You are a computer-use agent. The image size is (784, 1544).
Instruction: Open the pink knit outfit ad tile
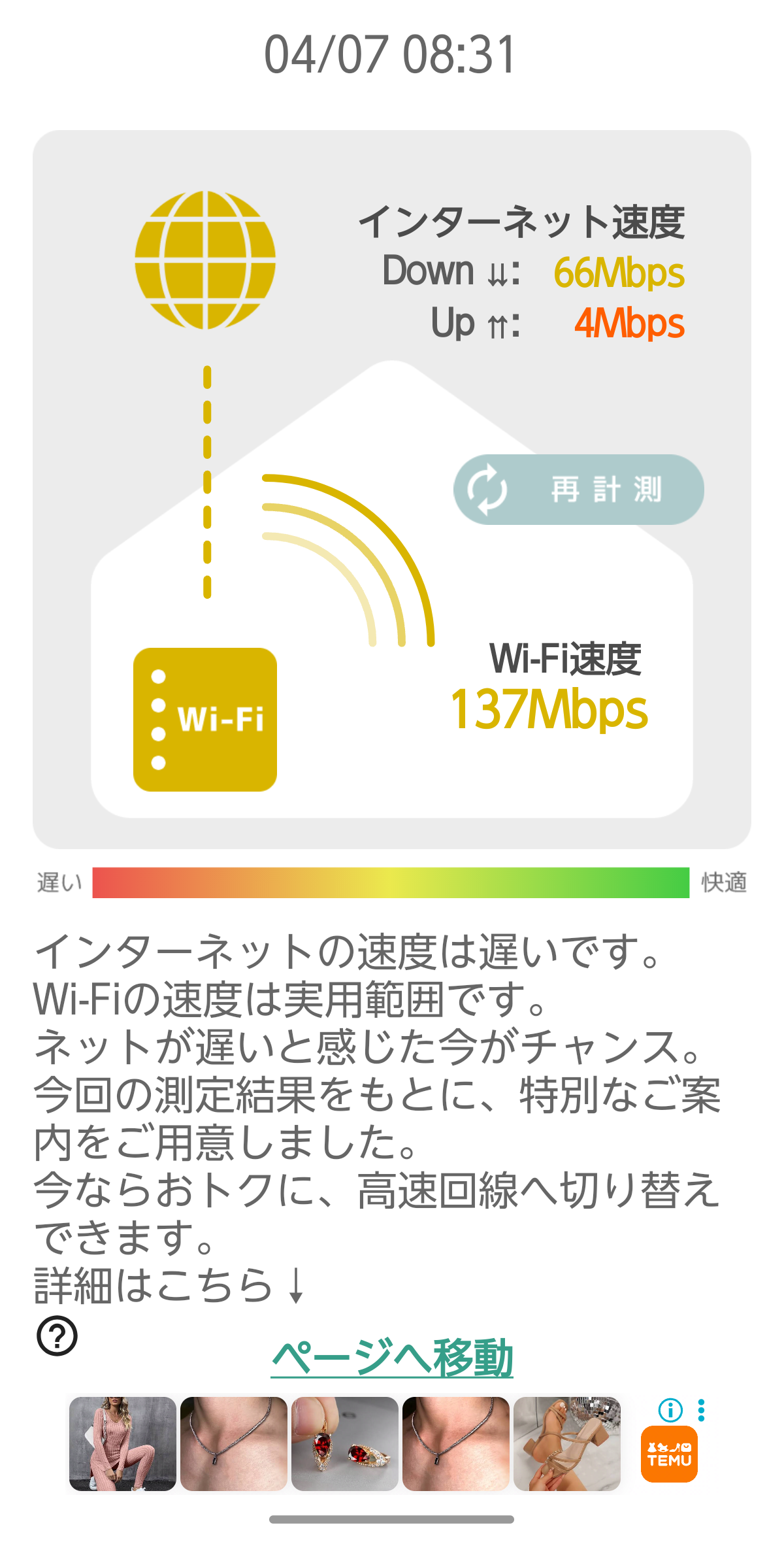(x=123, y=1443)
